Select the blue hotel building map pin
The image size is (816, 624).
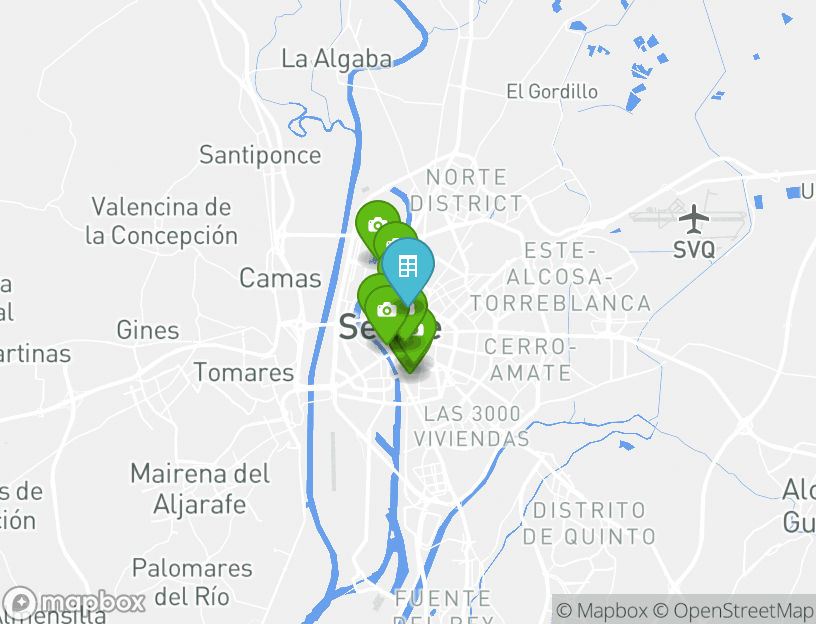click(407, 267)
